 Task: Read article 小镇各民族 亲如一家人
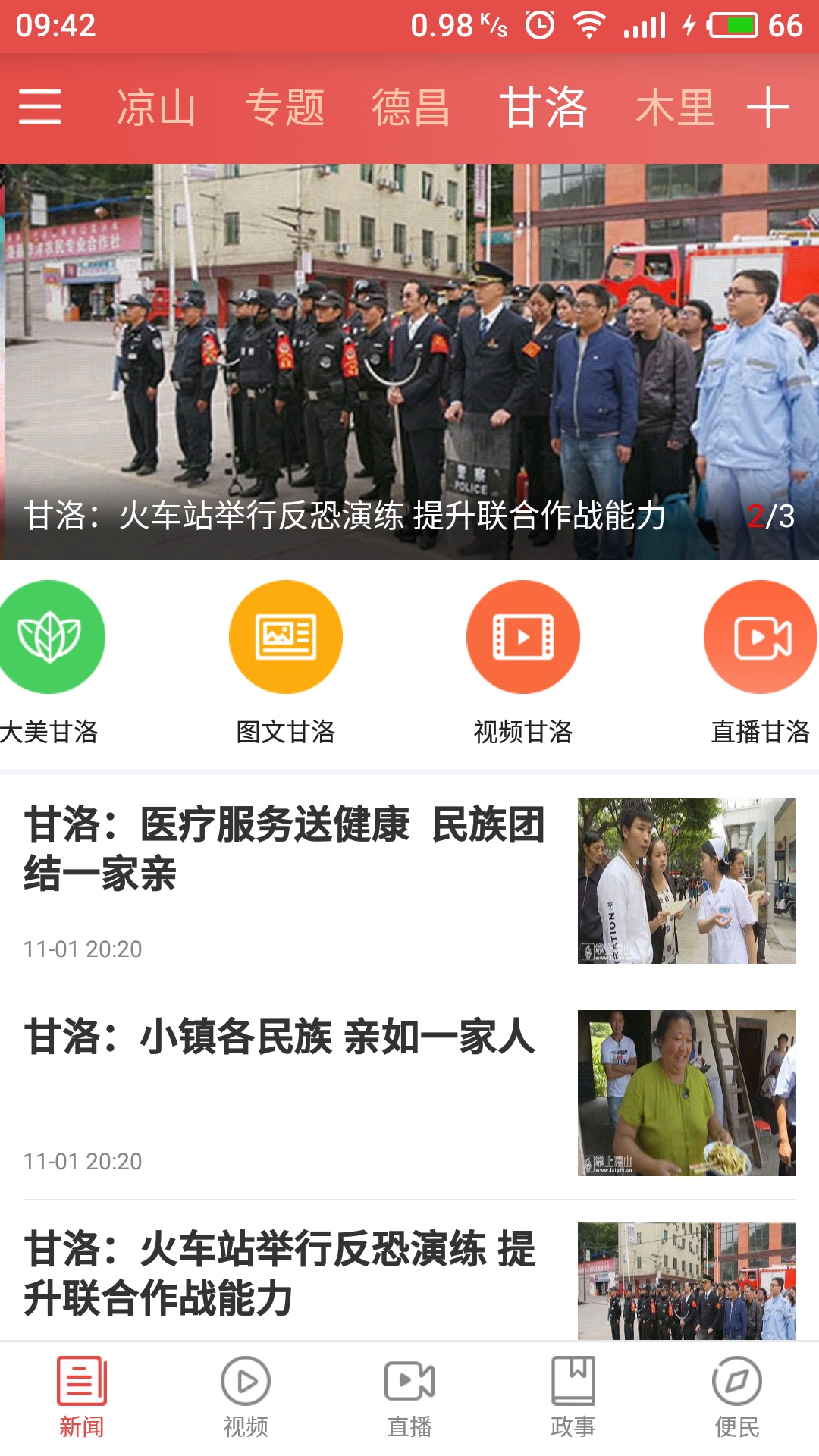coord(409,1093)
